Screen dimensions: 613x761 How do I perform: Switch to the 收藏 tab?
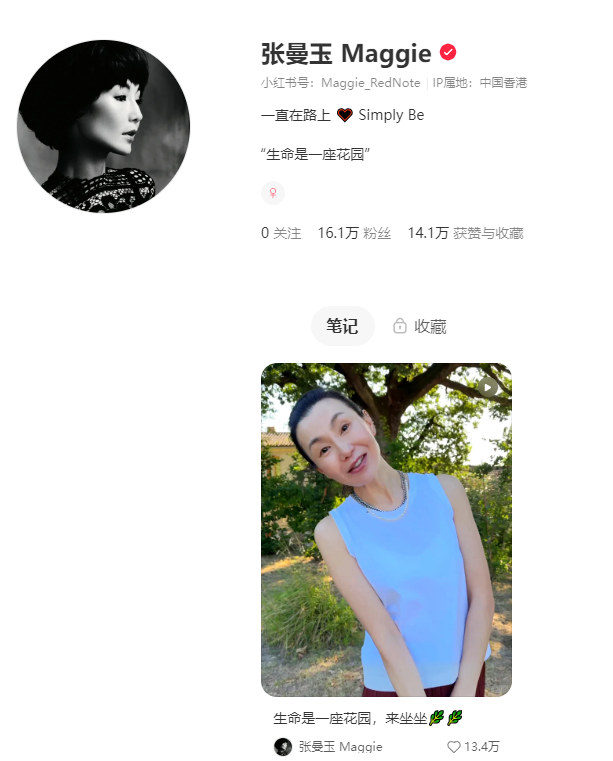[x=420, y=326]
